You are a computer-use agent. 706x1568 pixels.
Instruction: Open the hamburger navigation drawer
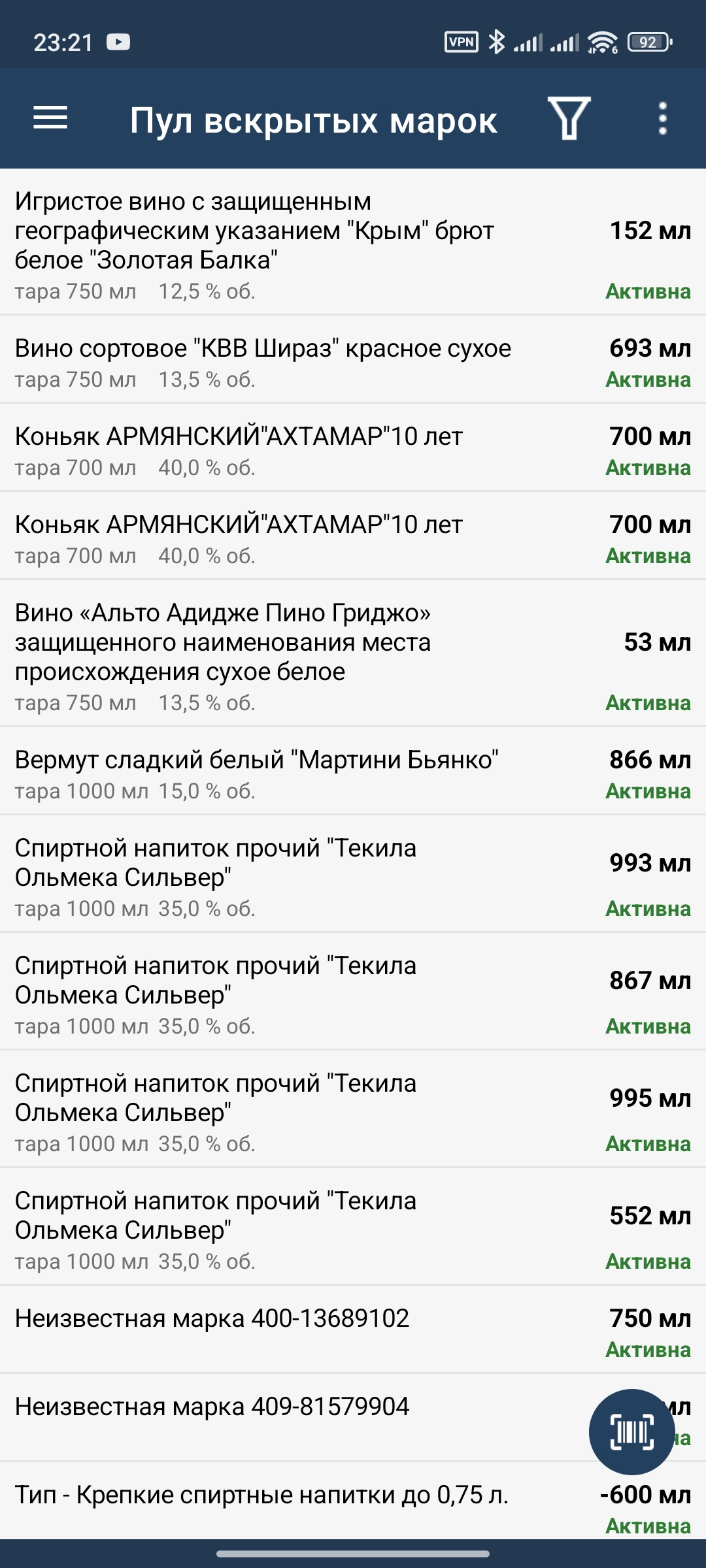pos(50,118)
